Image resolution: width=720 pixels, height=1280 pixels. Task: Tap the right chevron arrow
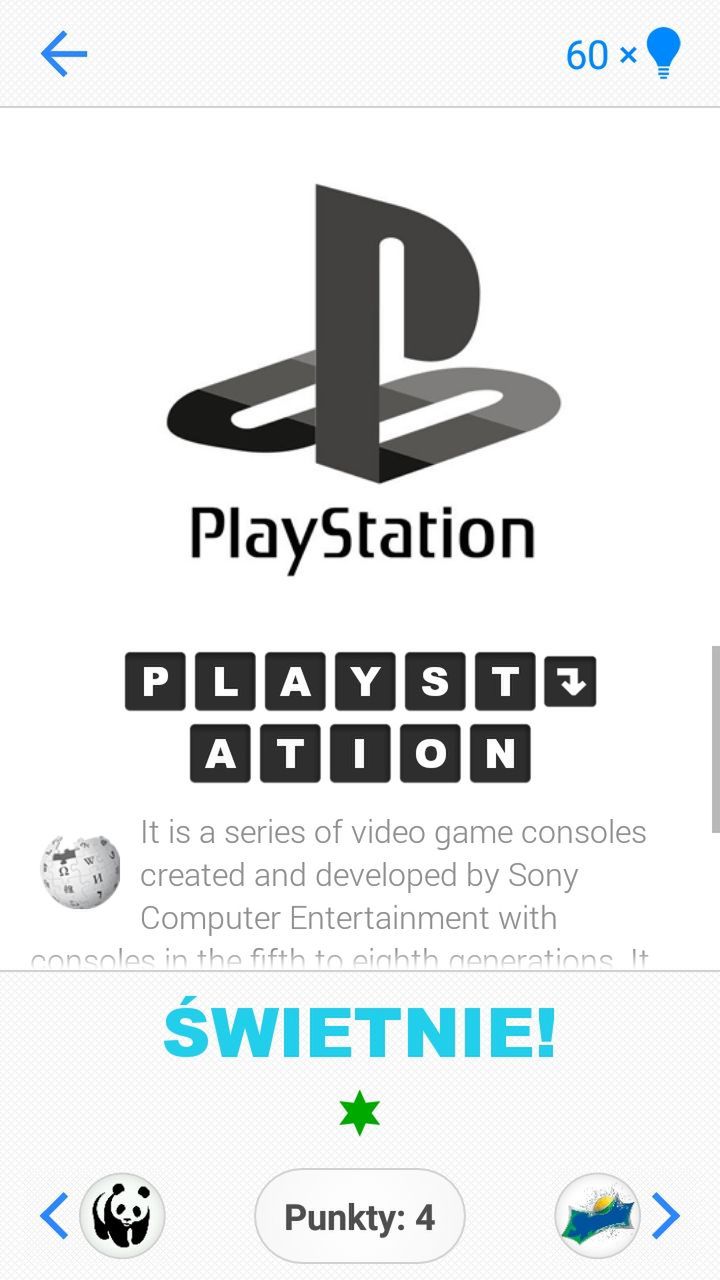coord(666,1216)
